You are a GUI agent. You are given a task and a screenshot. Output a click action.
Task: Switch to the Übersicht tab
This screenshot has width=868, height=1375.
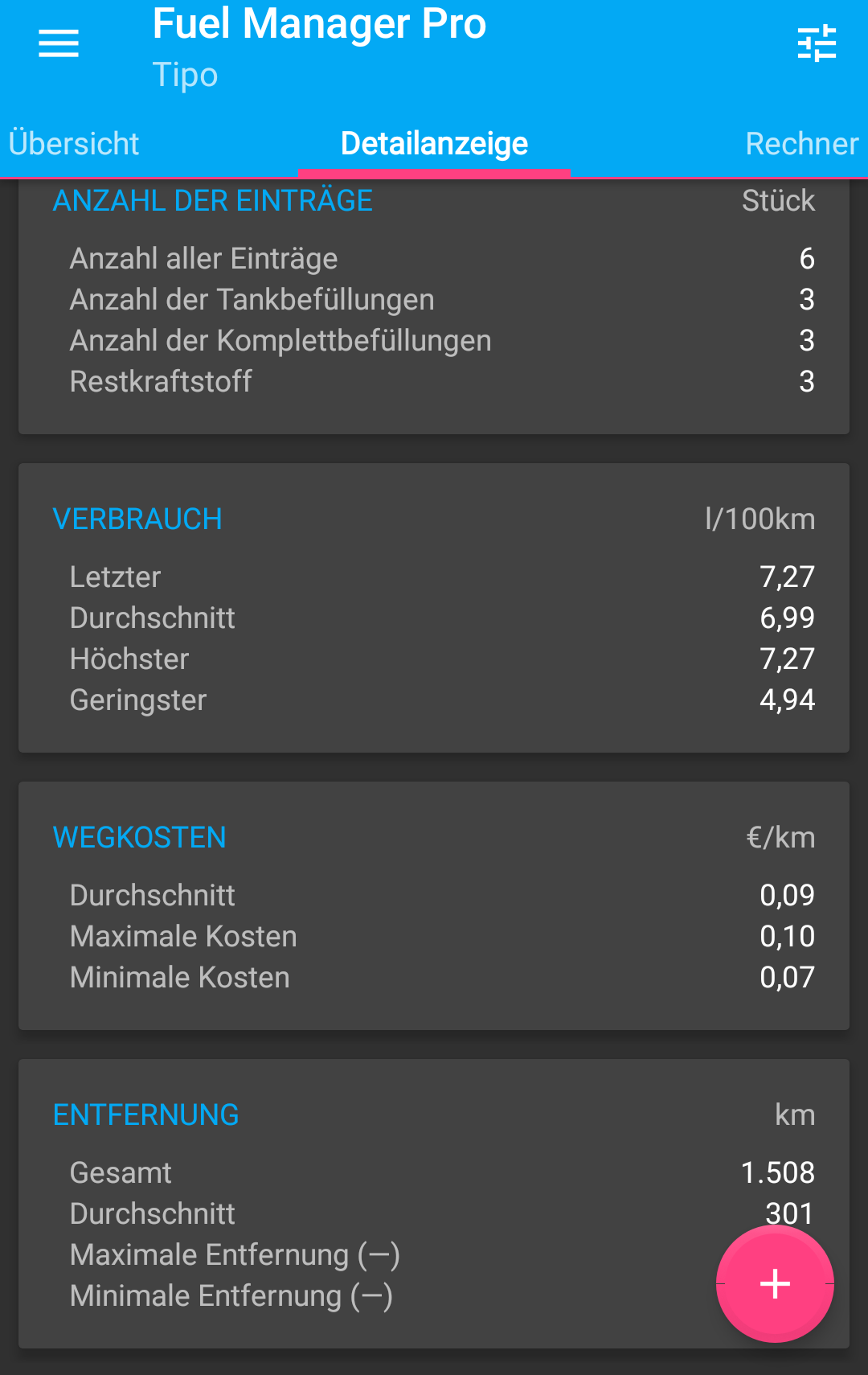74,144
